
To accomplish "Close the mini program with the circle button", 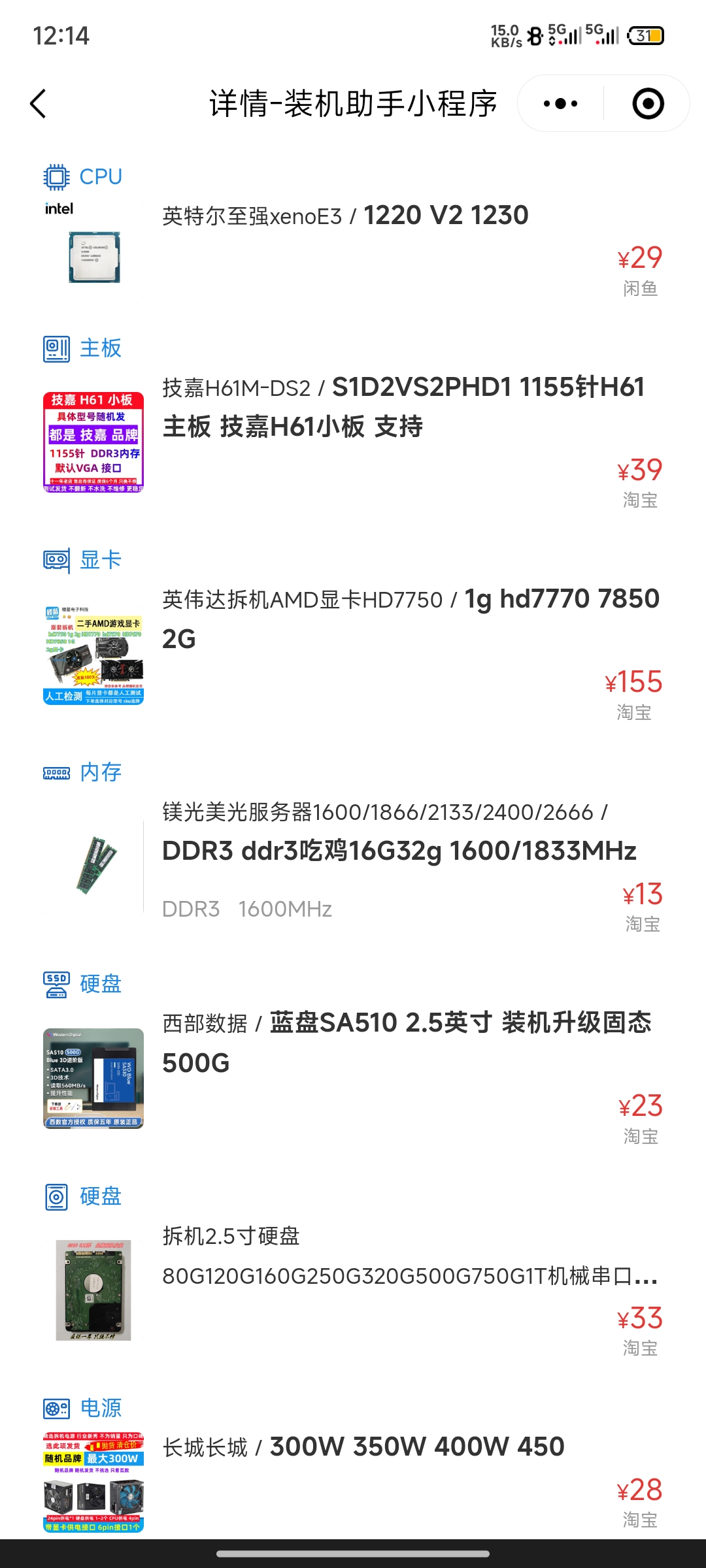I will (648, 104).
